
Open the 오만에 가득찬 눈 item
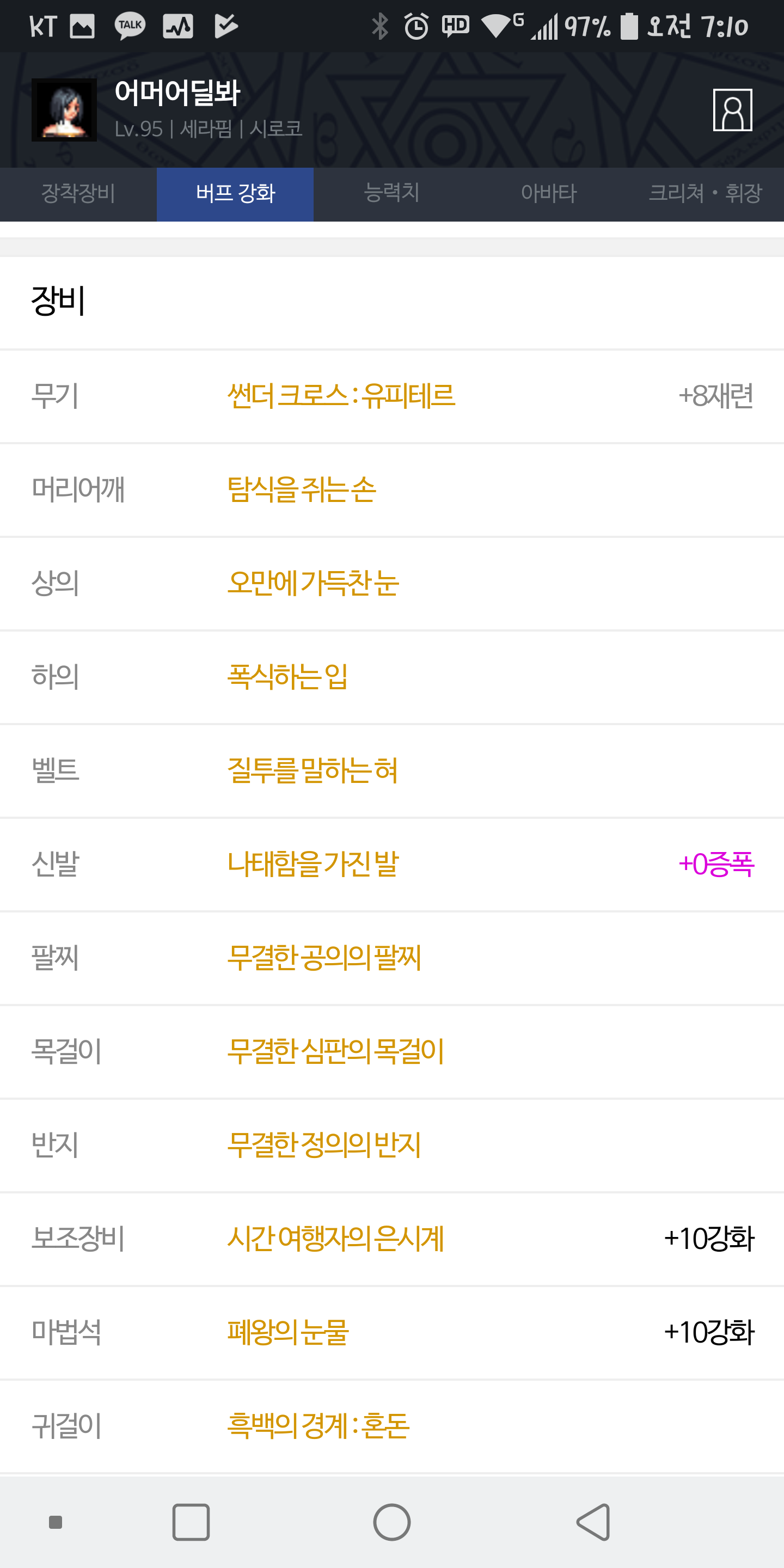[313, 583]
